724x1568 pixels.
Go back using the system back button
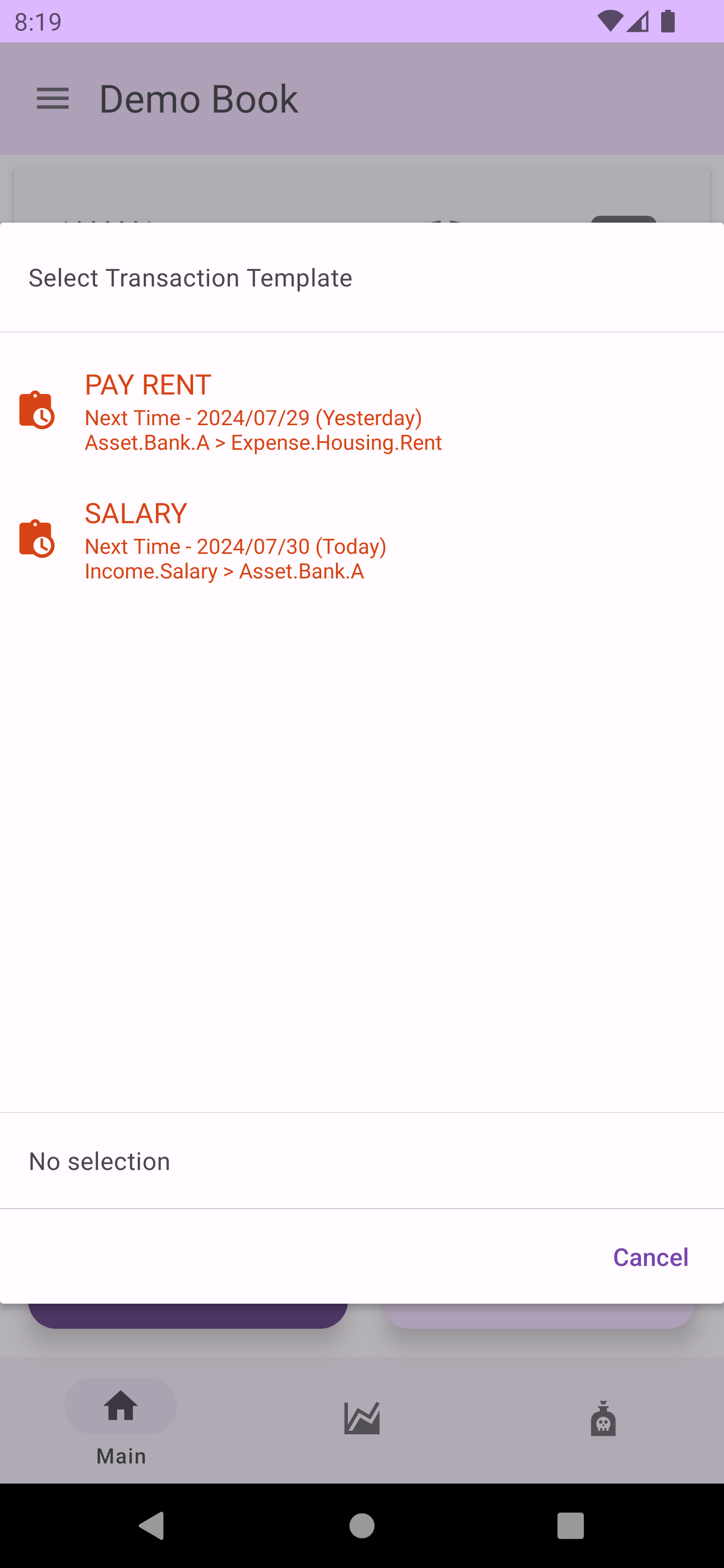tap(152, 1525)
